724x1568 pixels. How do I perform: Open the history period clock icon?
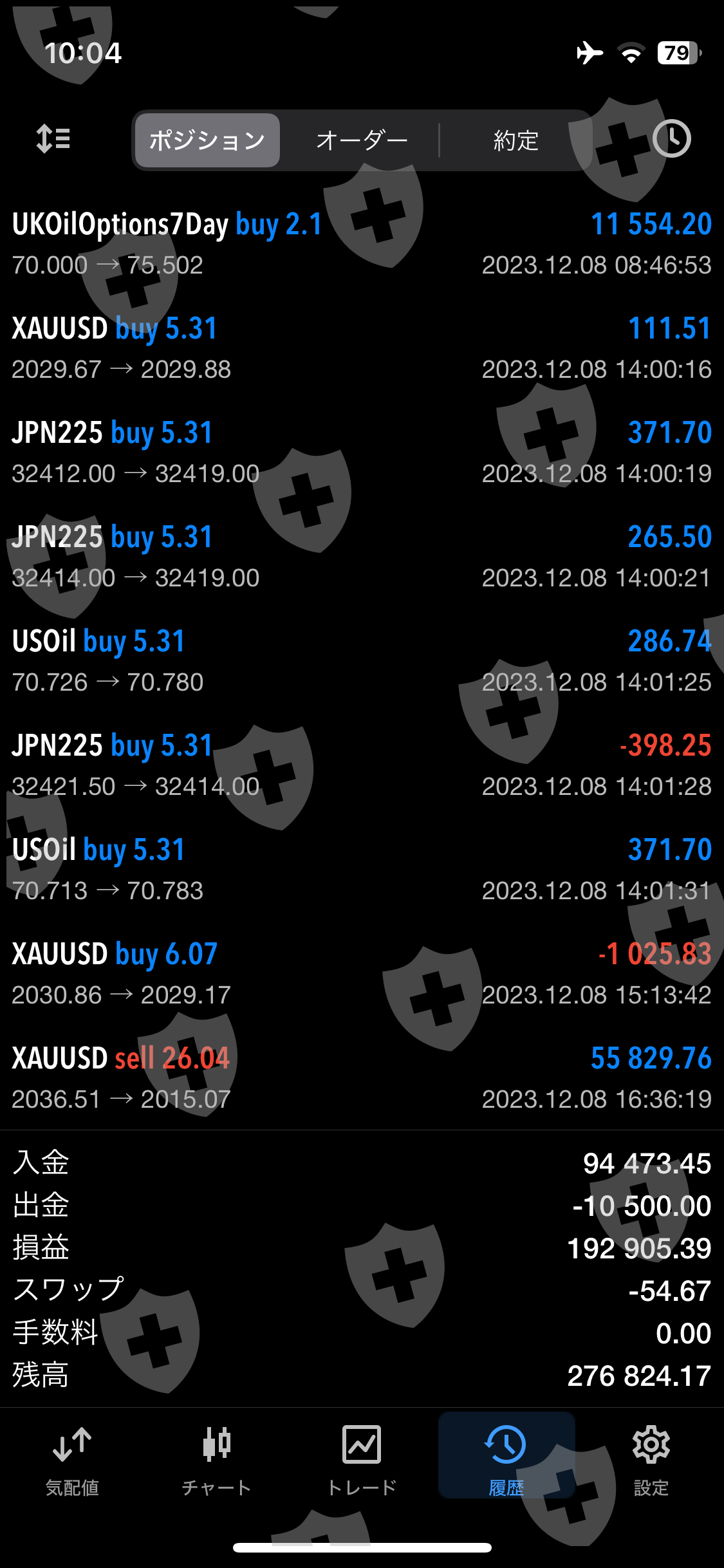[671, 139]
